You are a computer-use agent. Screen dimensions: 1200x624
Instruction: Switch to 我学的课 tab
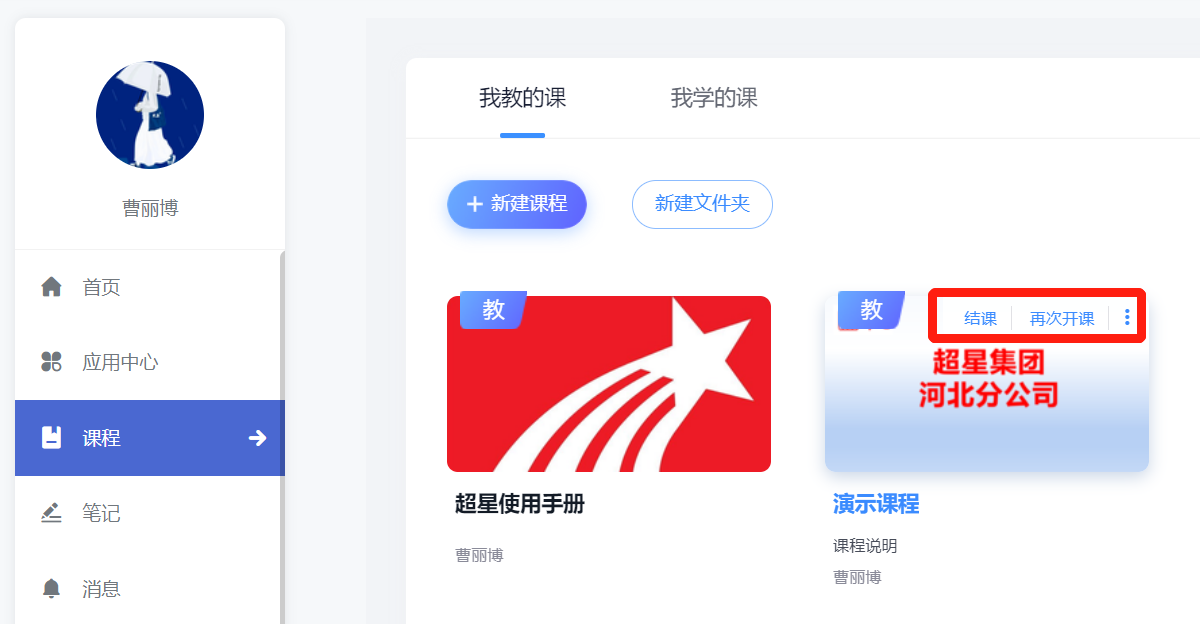(x=714, y=98)
